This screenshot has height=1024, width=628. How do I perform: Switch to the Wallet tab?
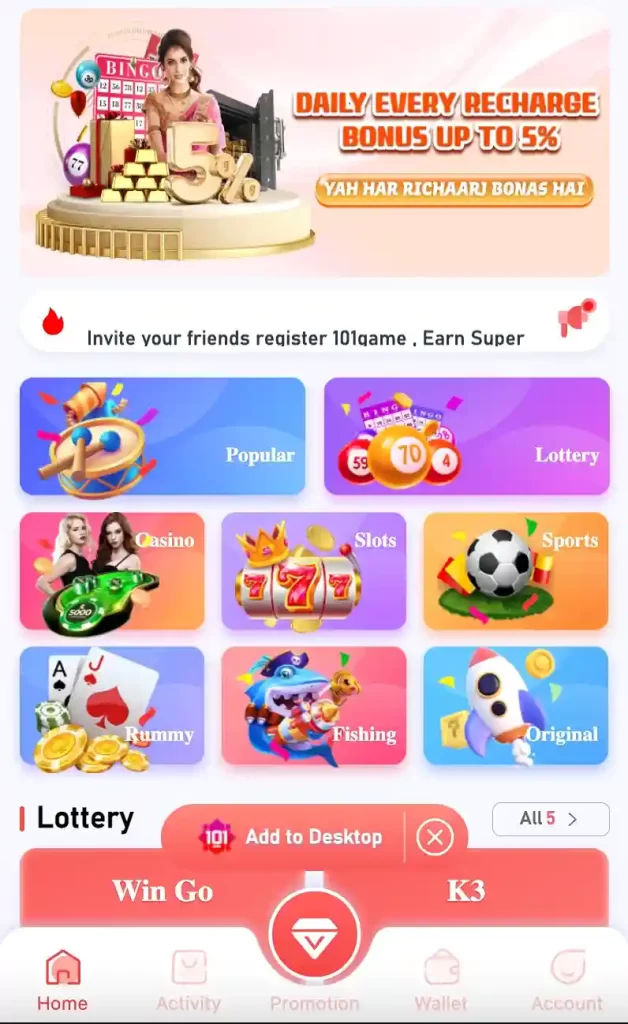(x=441, y=981)
